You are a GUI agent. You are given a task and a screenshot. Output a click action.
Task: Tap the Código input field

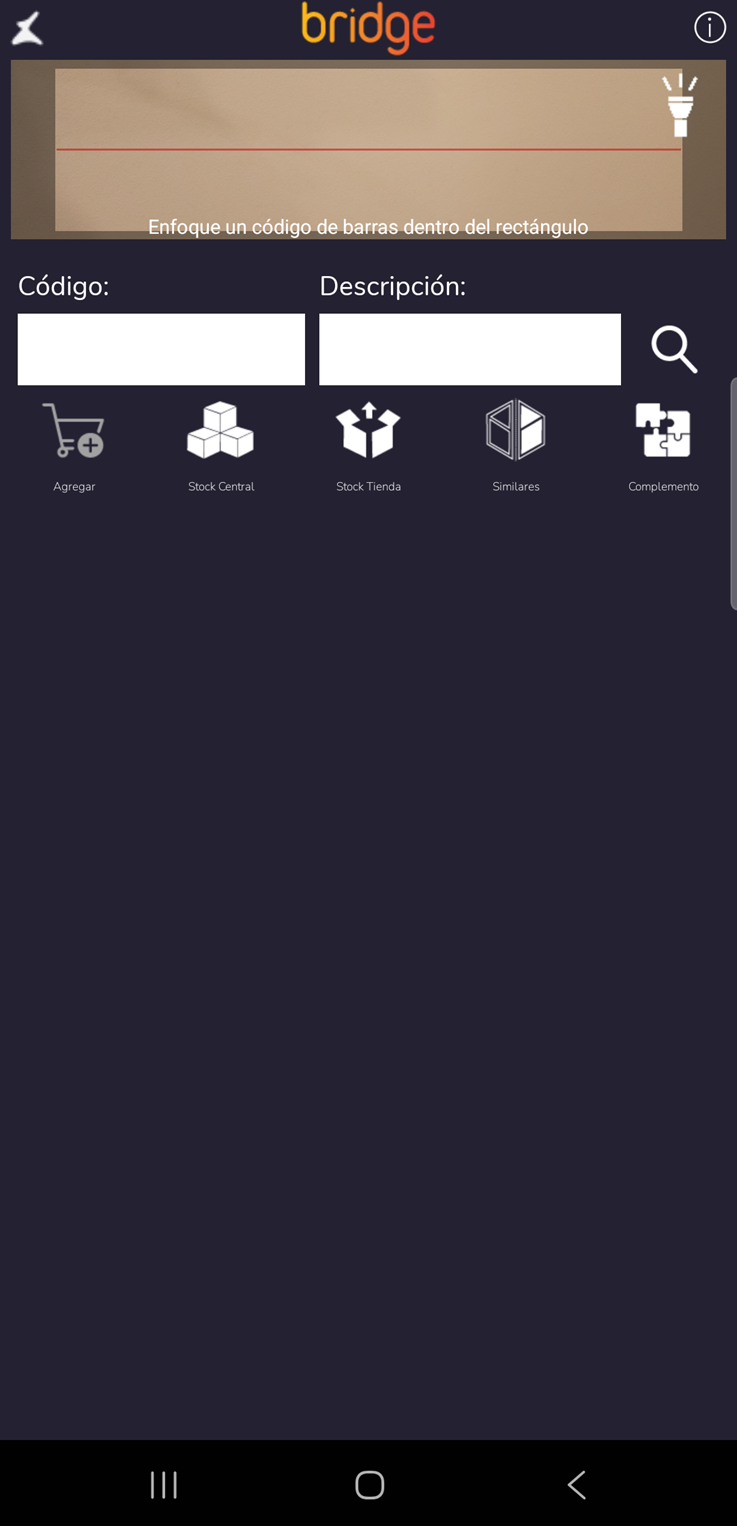point(161,349)
